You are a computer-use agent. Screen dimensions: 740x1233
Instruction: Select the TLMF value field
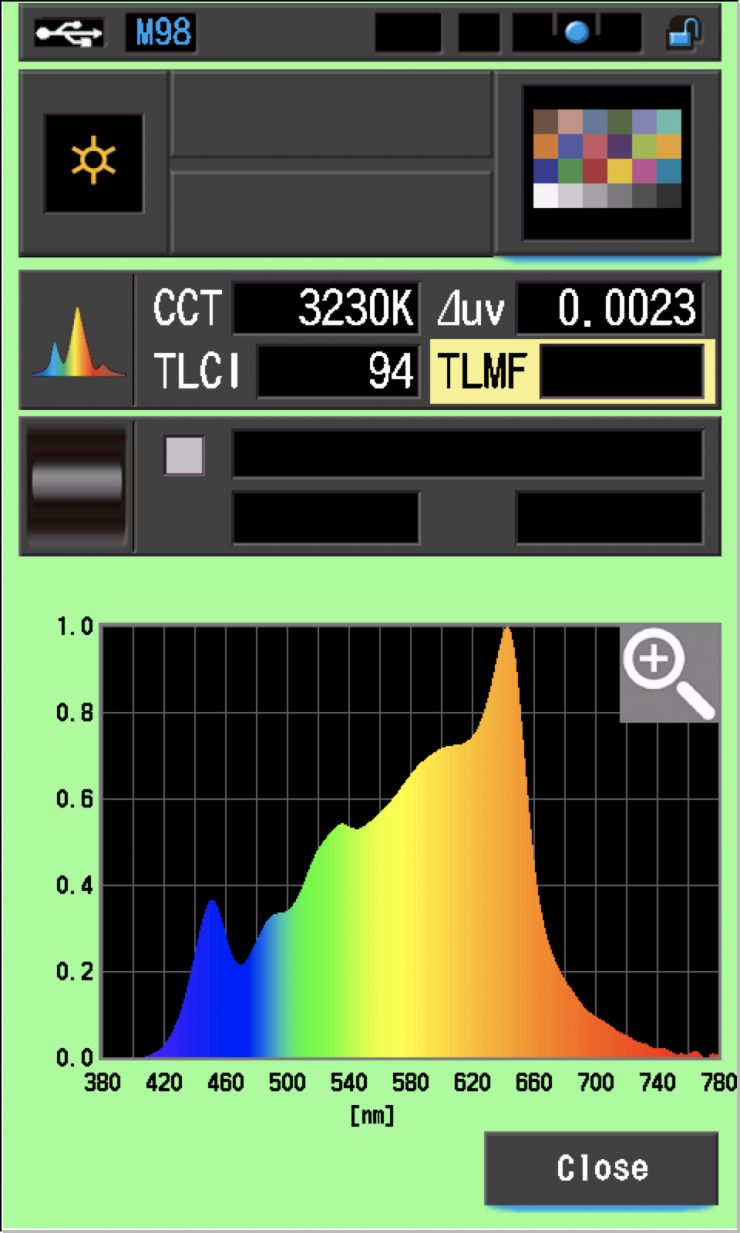tap(620, 372)
